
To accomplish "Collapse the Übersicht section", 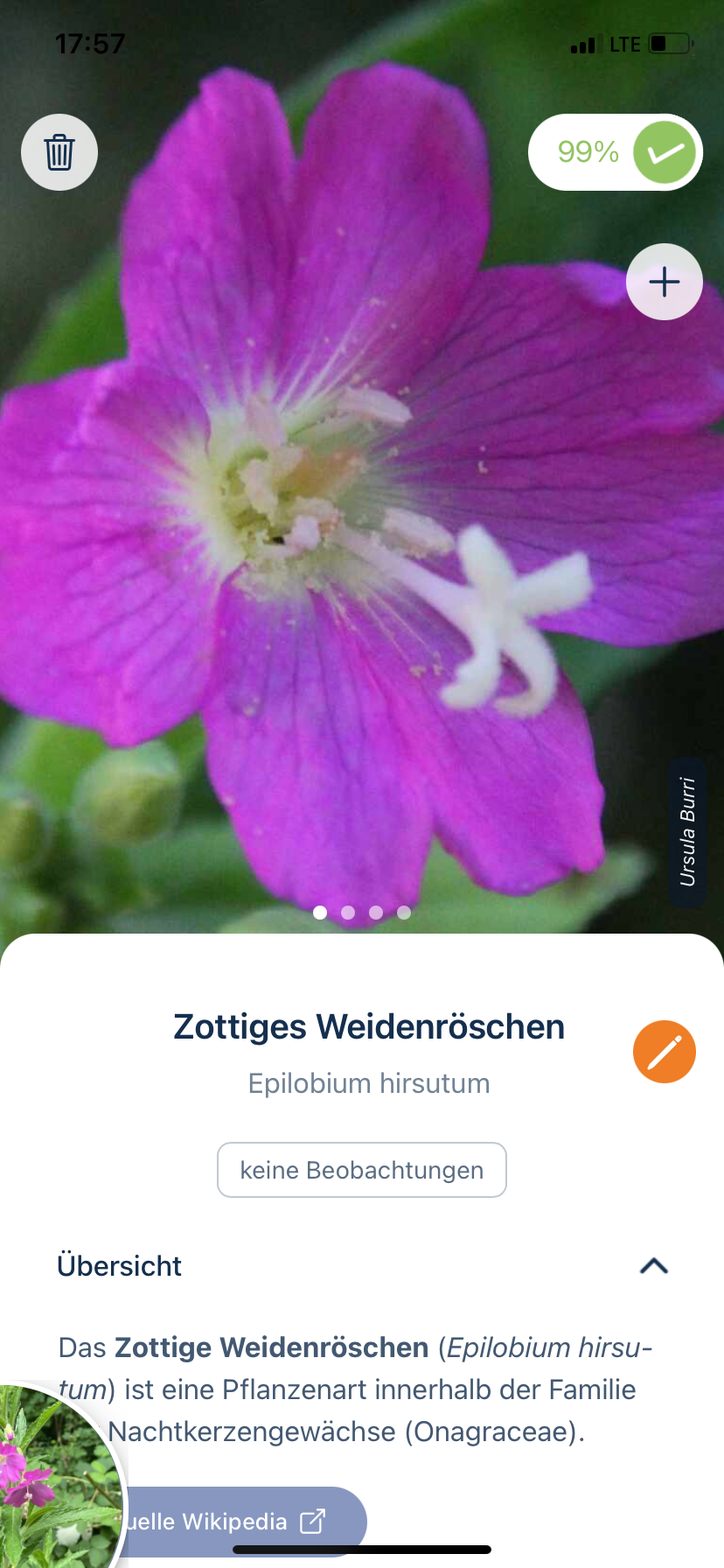I will [x=654, y=1266].
